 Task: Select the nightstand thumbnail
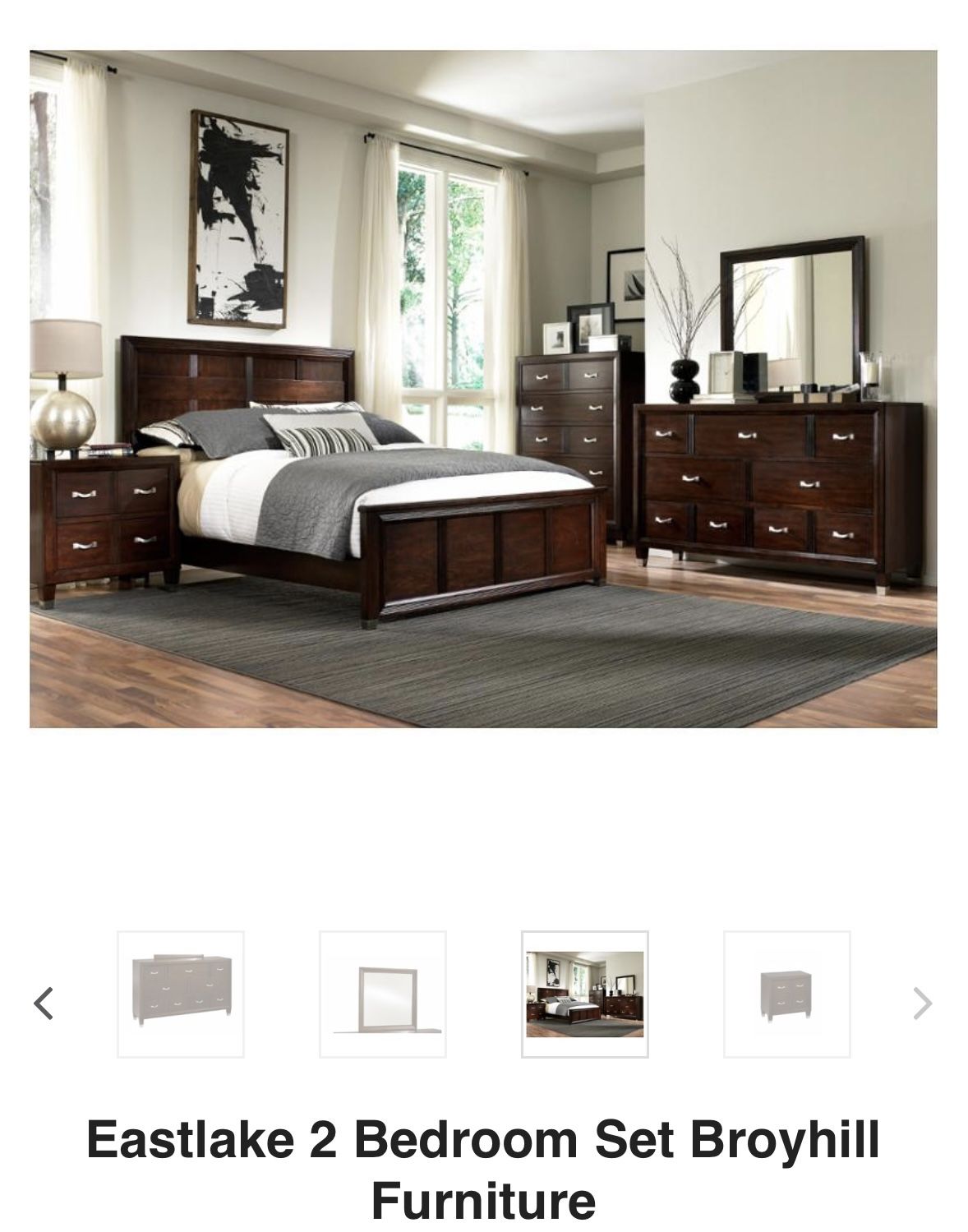tap(786, 994)
